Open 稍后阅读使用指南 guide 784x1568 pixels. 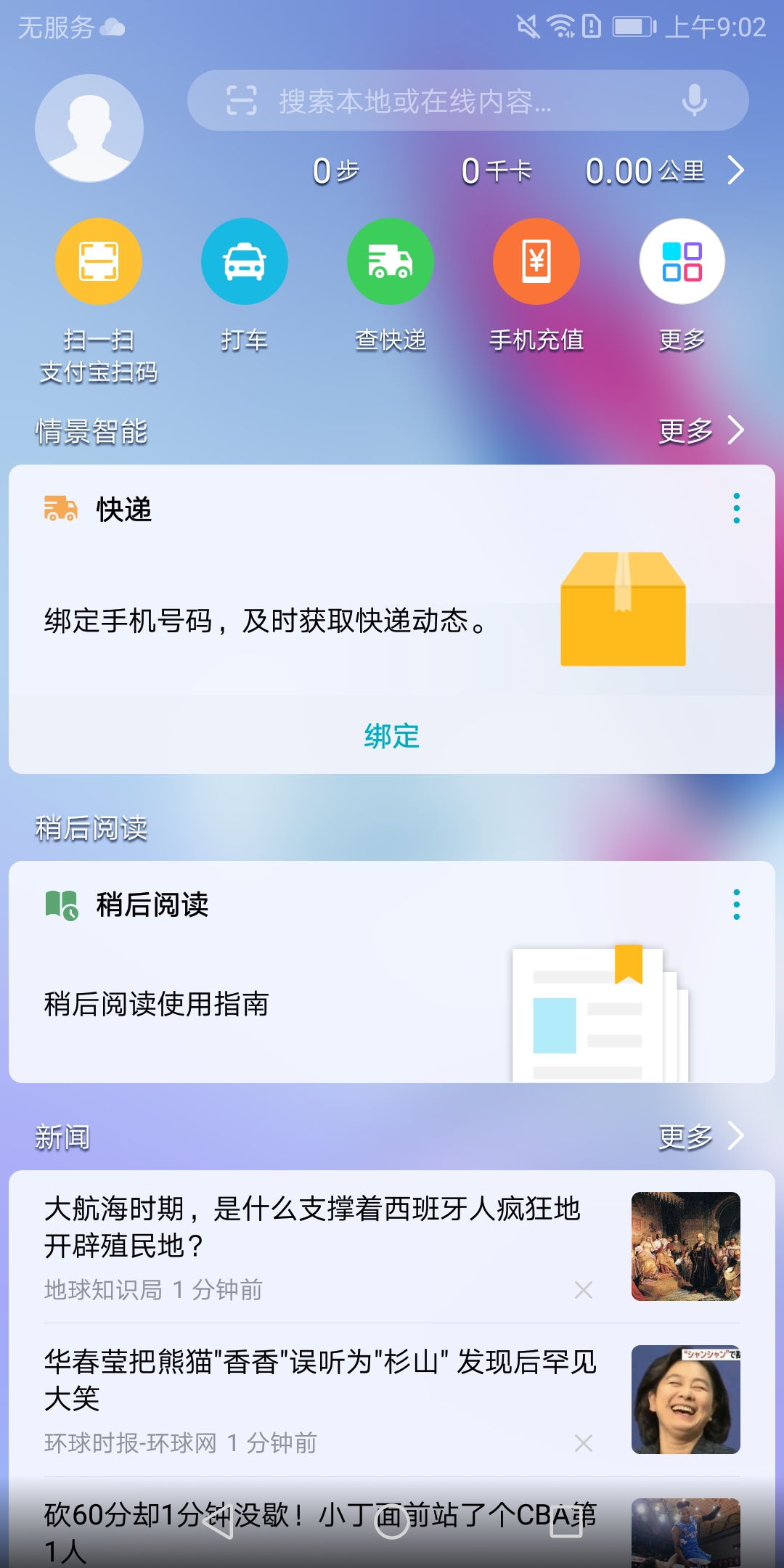(157, 1004)
